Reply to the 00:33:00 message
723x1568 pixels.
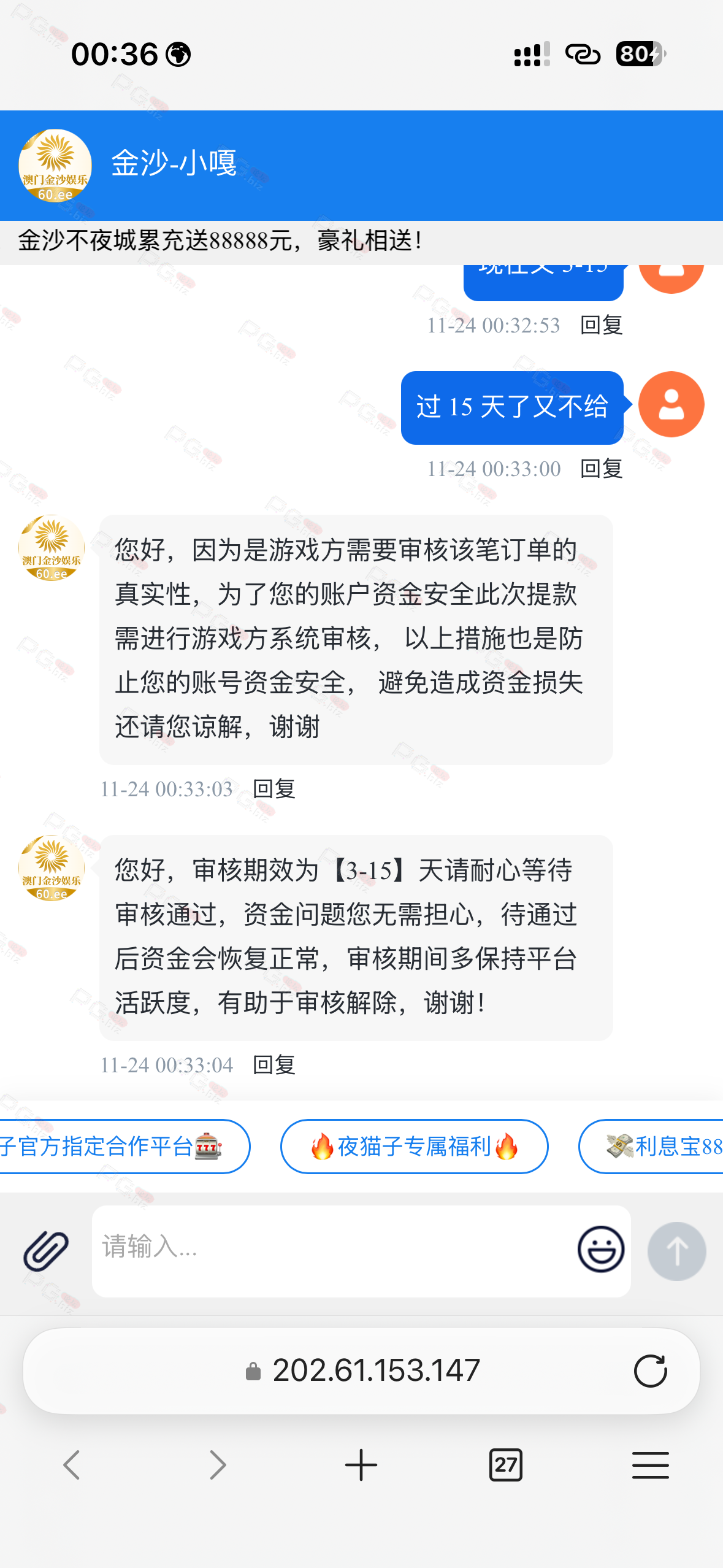tap(601, 469)
